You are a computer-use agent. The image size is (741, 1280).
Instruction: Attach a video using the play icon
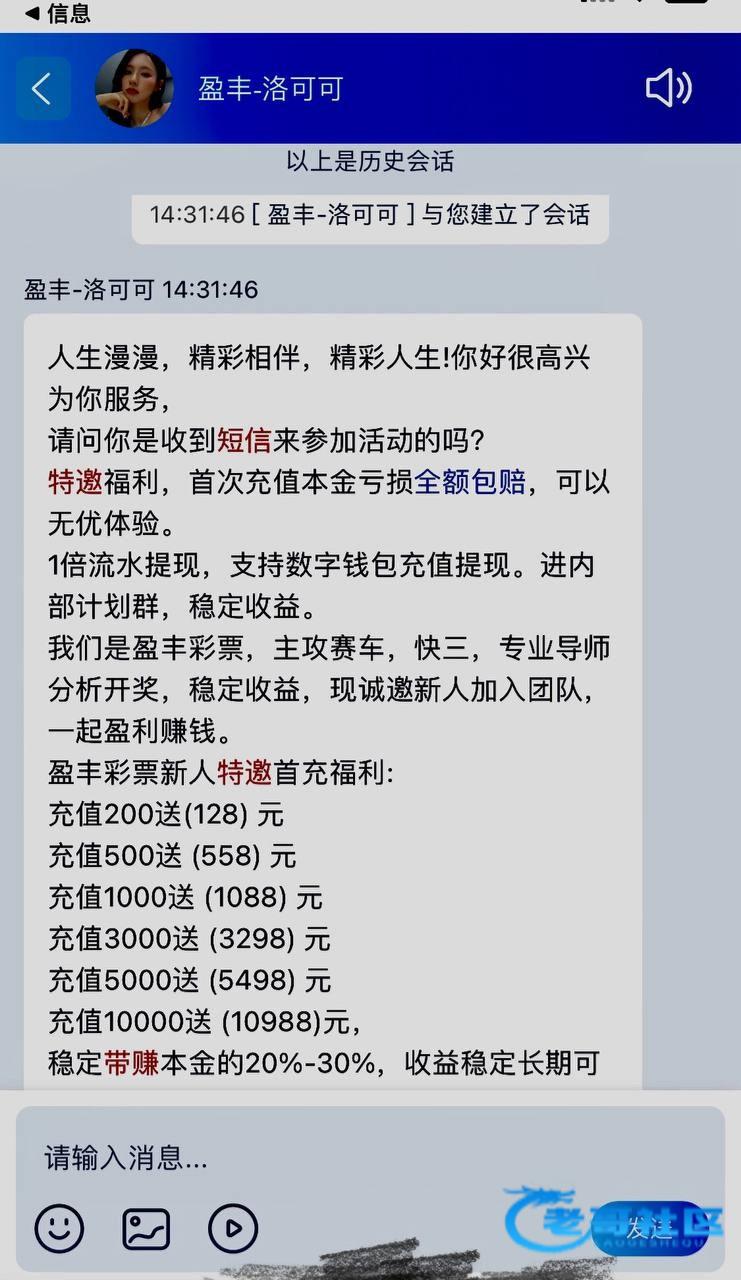(x=232, y=1228)
